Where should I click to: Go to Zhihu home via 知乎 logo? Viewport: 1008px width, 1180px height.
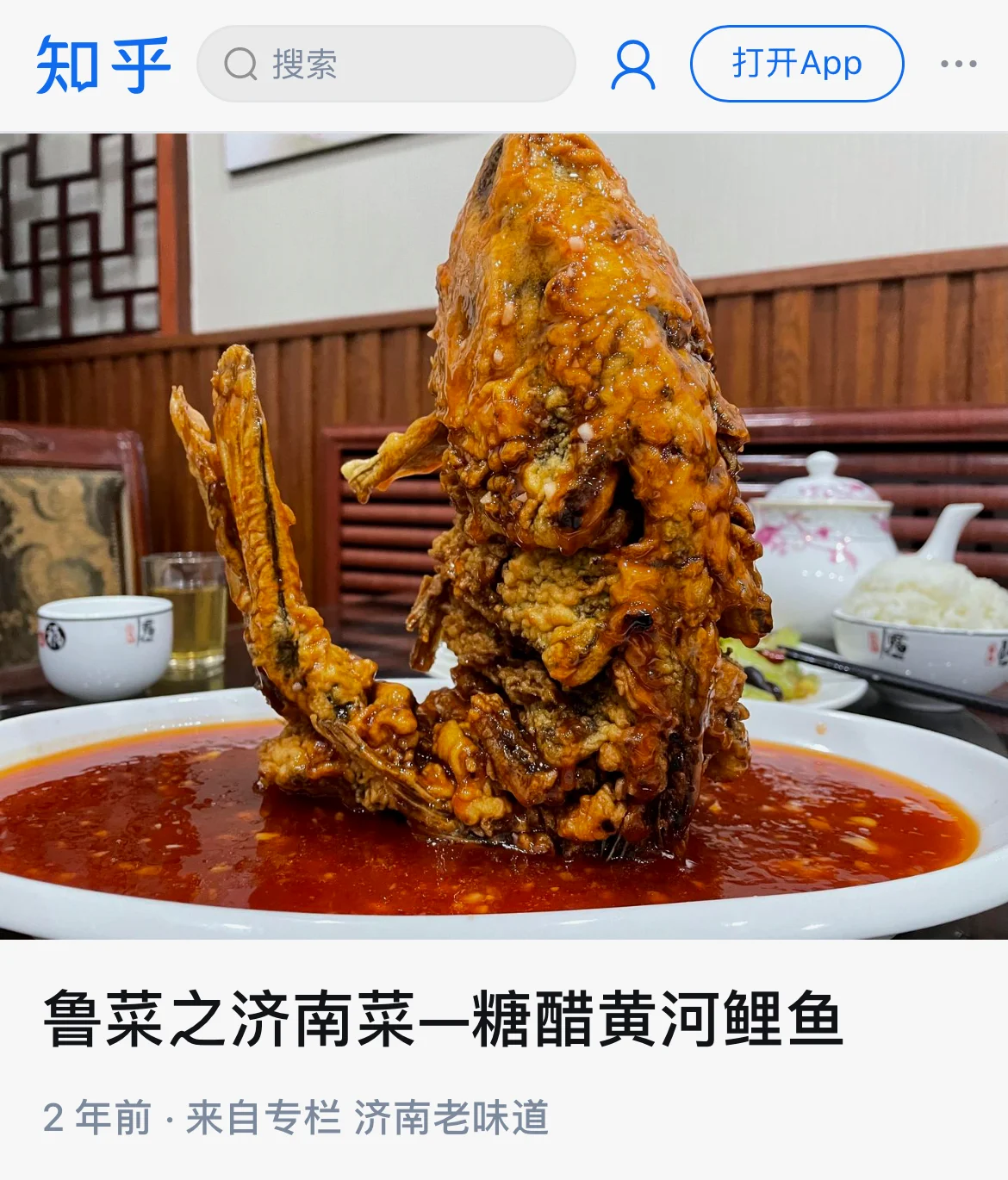click(x=103, y=65)
